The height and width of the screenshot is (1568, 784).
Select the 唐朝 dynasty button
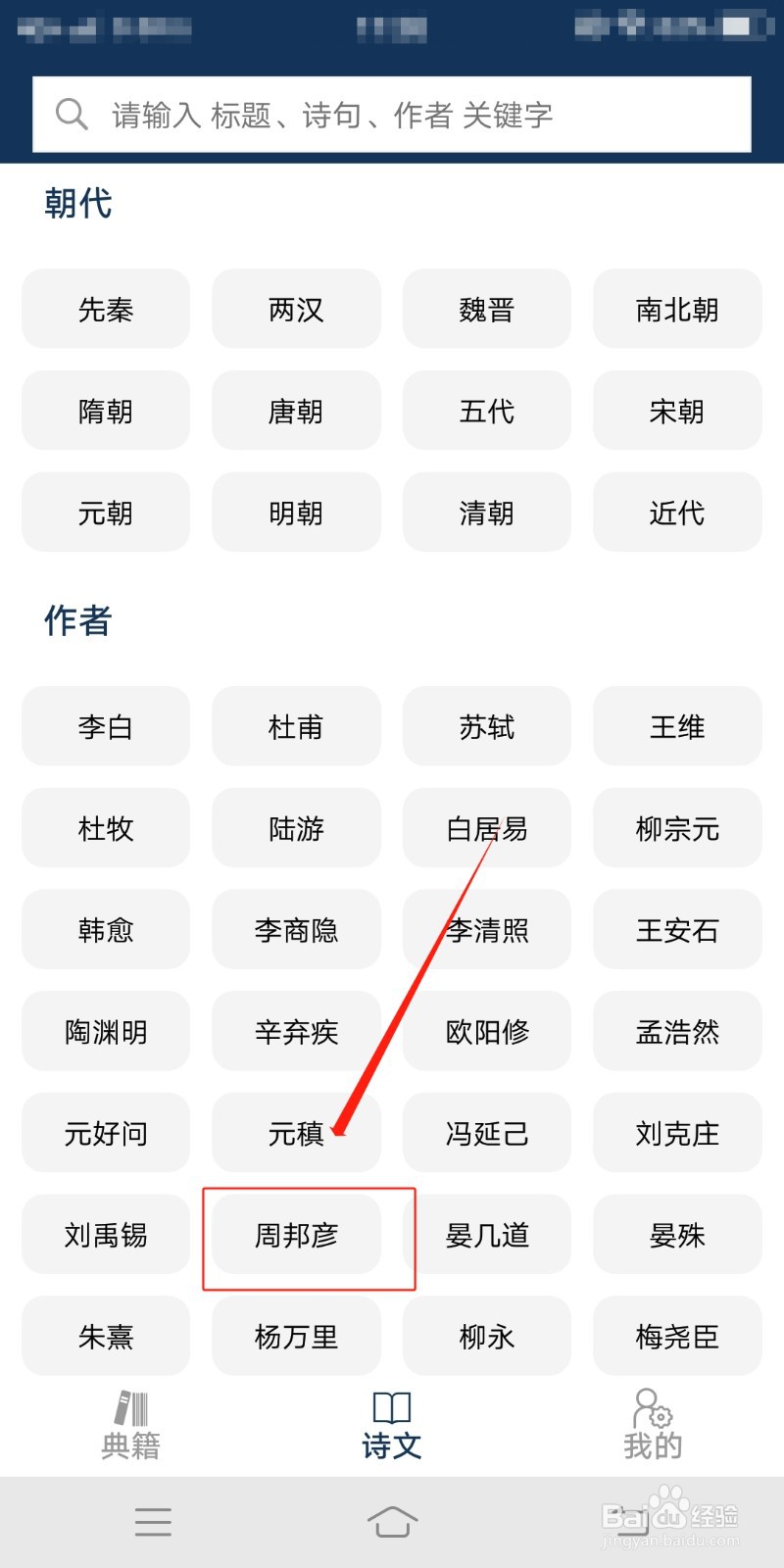(296, 411)
